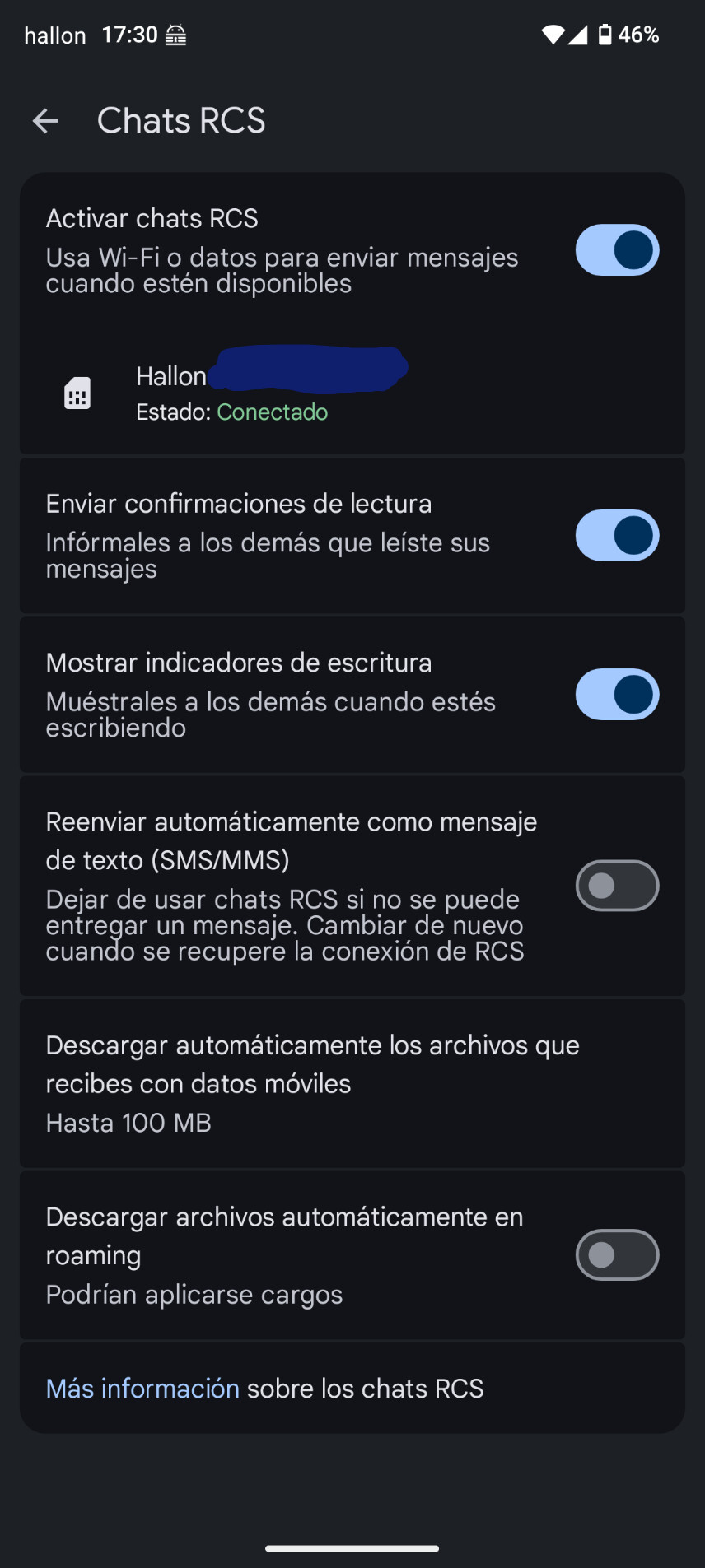Turn on Descargar archivos automáticamente en roaming
Image resolution: width=705 pixels, height=1568 pixels.
pyautogui.click(x=617, y=1255)
